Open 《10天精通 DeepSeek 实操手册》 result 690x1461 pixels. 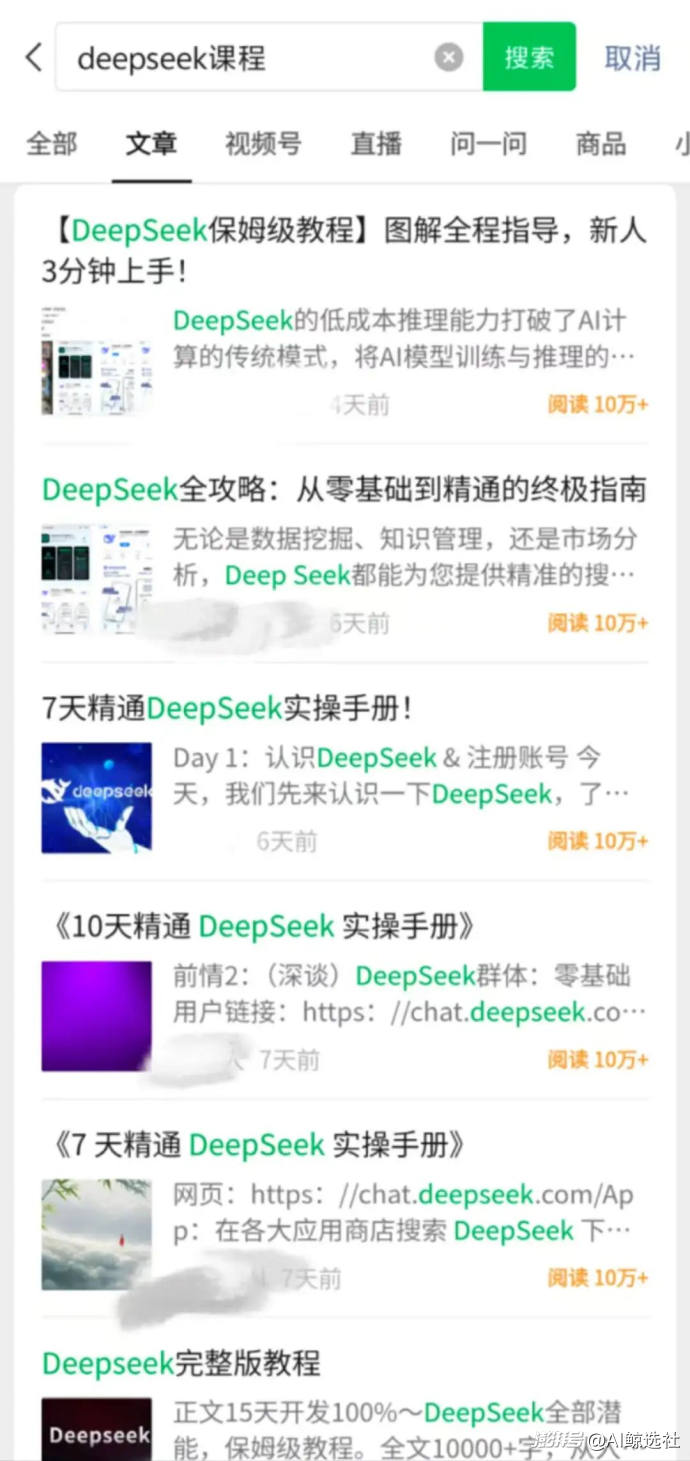tap(258, 926)
